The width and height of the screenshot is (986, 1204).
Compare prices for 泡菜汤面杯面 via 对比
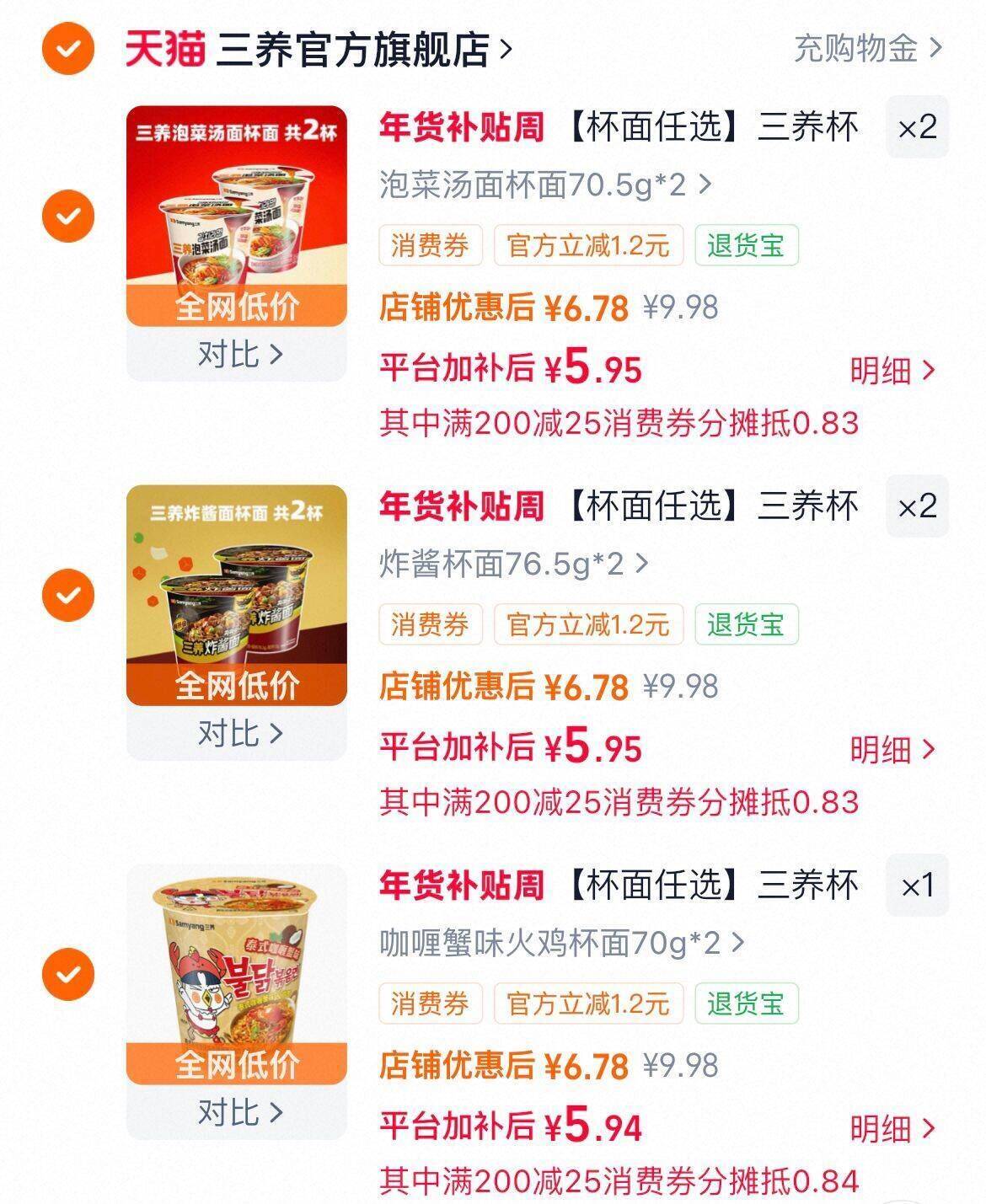tap(238, 355)
